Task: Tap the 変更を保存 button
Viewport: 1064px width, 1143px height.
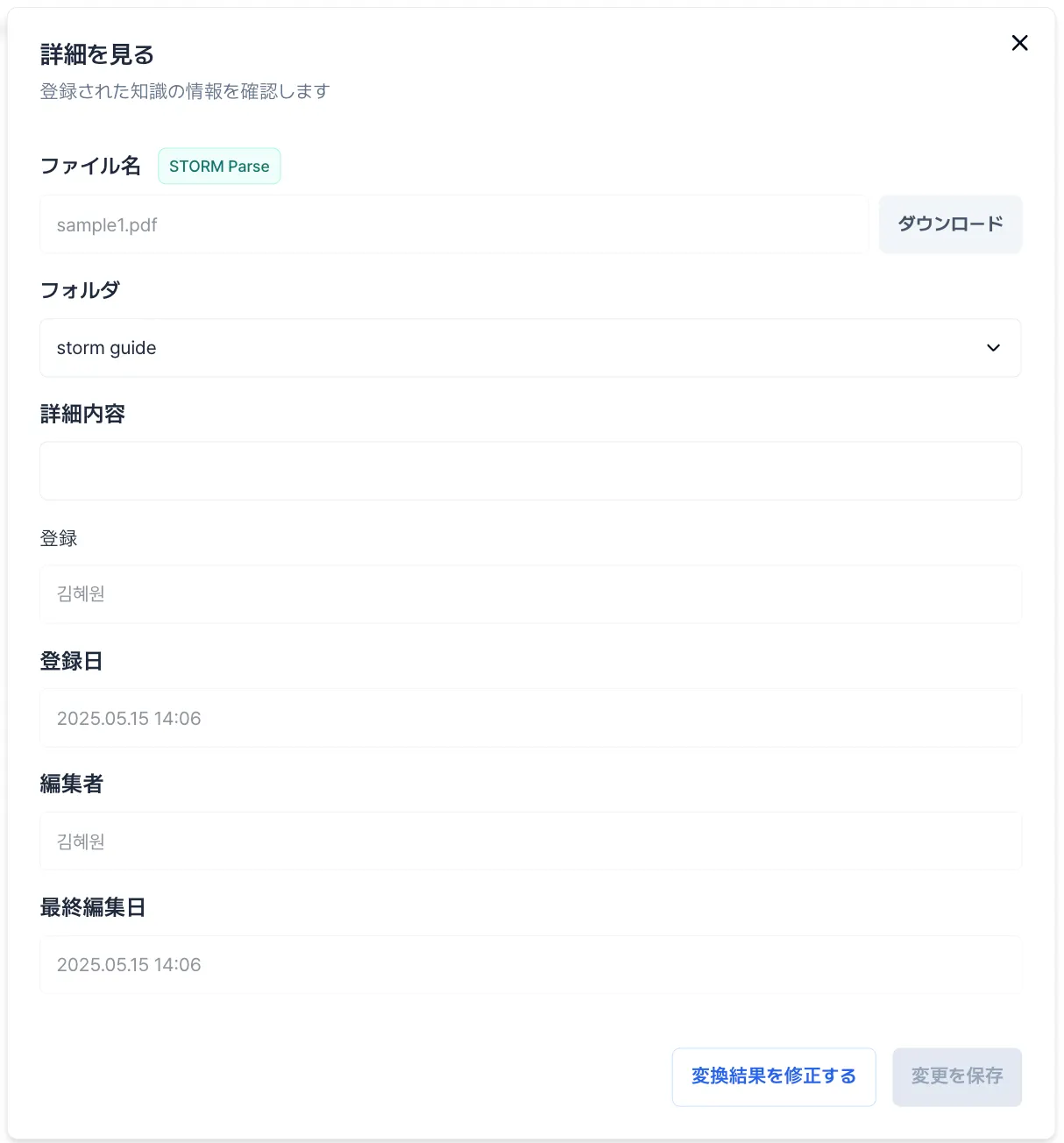Action: tap(956, 1076)
